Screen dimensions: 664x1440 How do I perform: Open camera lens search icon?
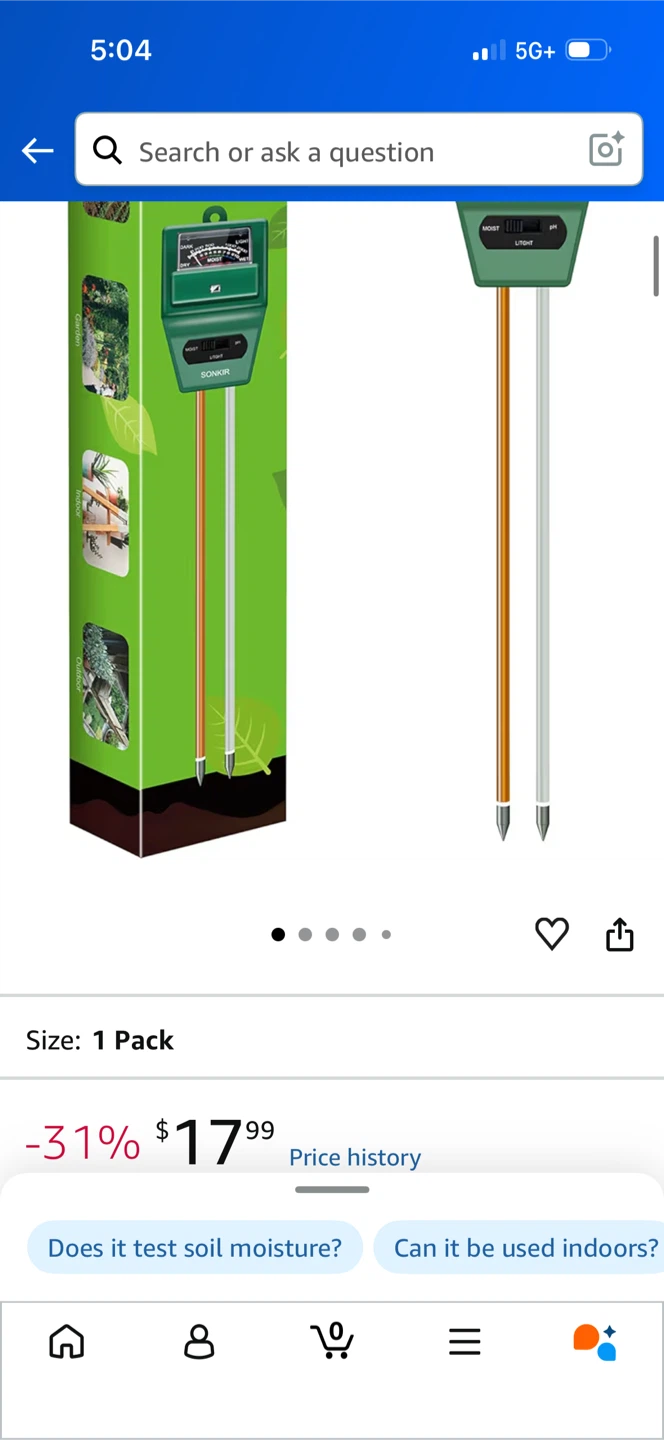click(606, 150)
